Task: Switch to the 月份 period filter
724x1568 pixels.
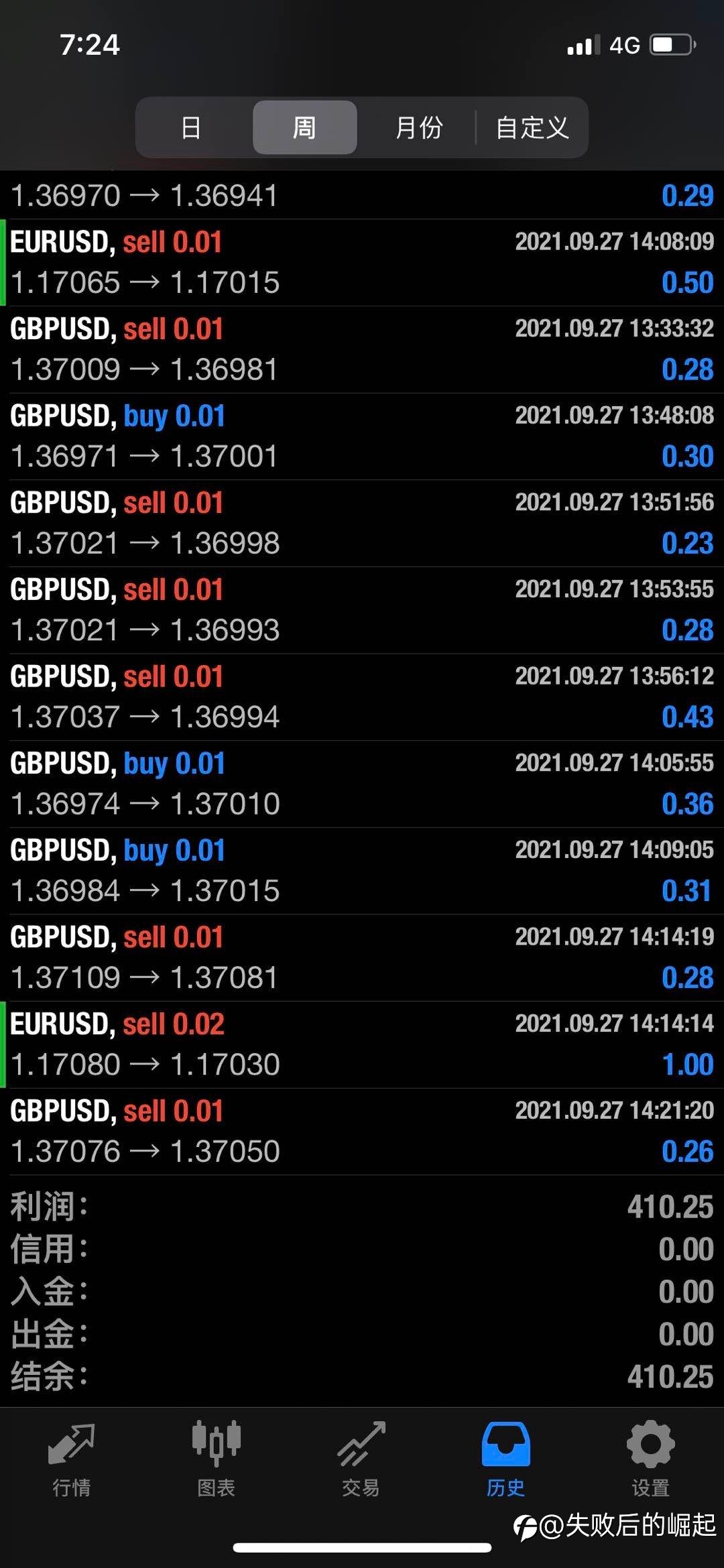Action: [418, 127]
